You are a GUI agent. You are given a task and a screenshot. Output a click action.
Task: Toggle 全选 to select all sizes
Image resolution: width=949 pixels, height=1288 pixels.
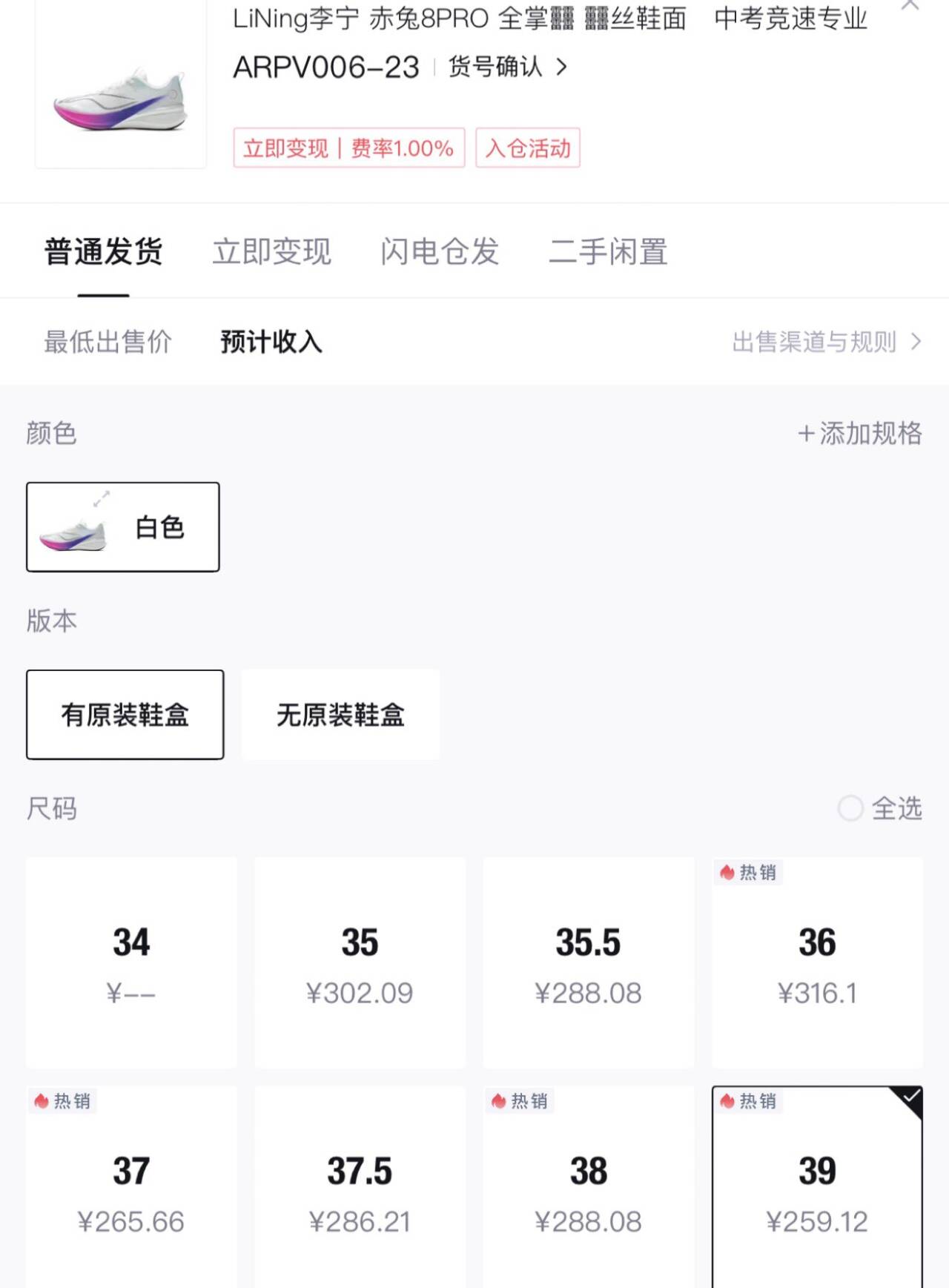click(880, 808)
